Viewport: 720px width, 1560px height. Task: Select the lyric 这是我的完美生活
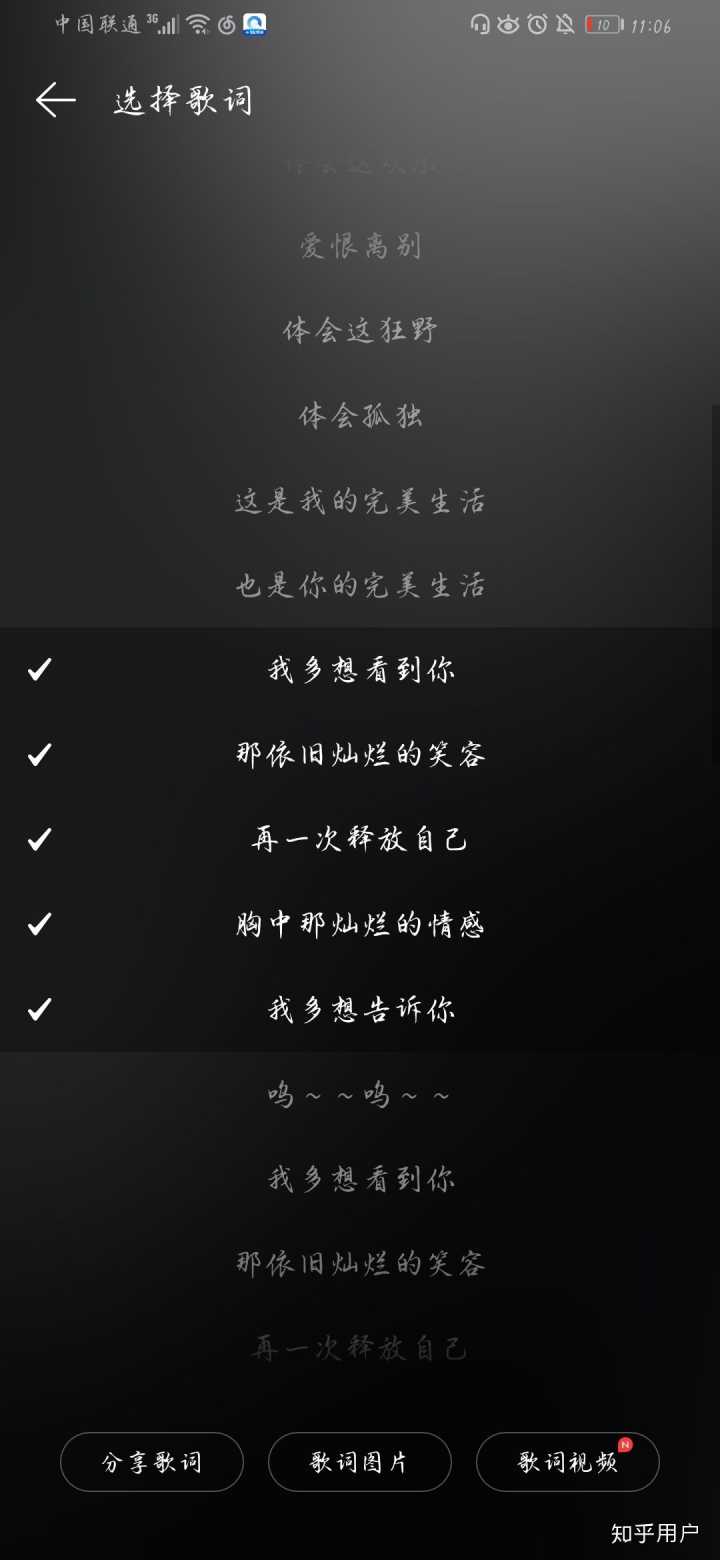[x=360, y=501]
